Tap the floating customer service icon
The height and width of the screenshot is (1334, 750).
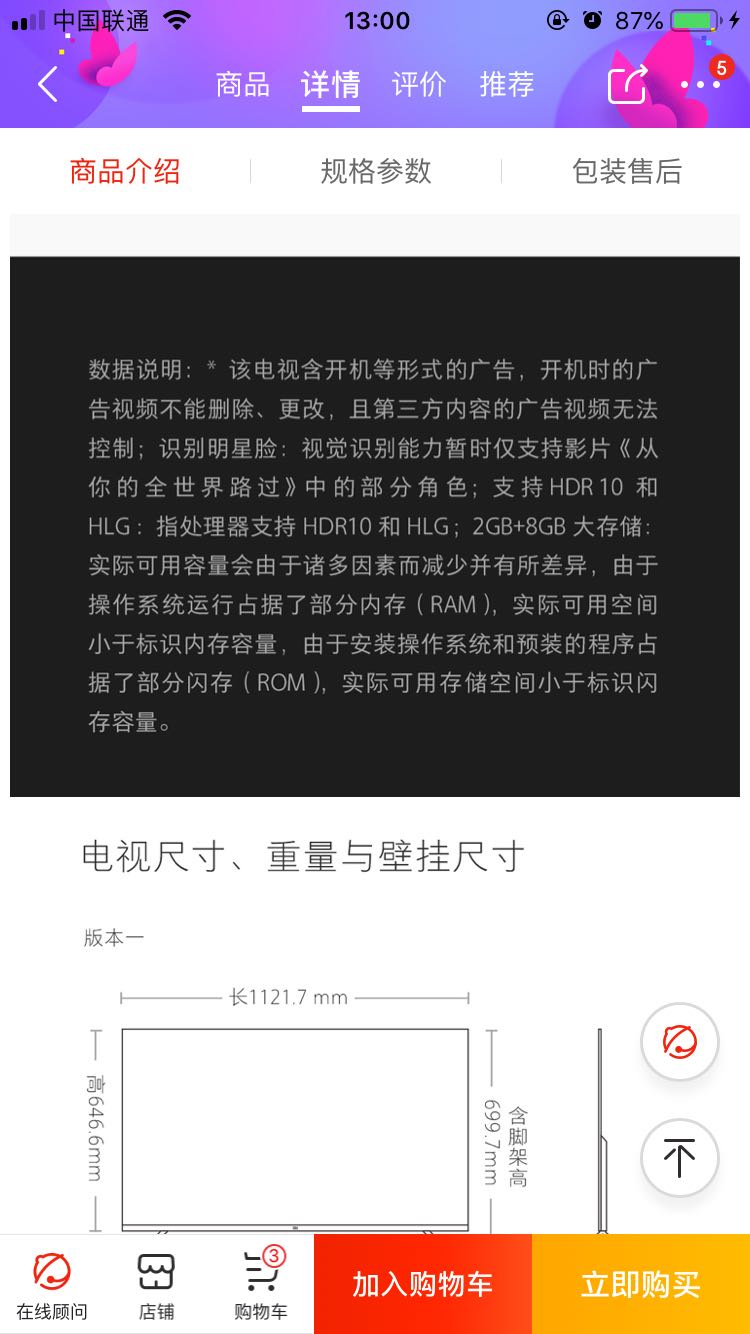(680, 1042)
